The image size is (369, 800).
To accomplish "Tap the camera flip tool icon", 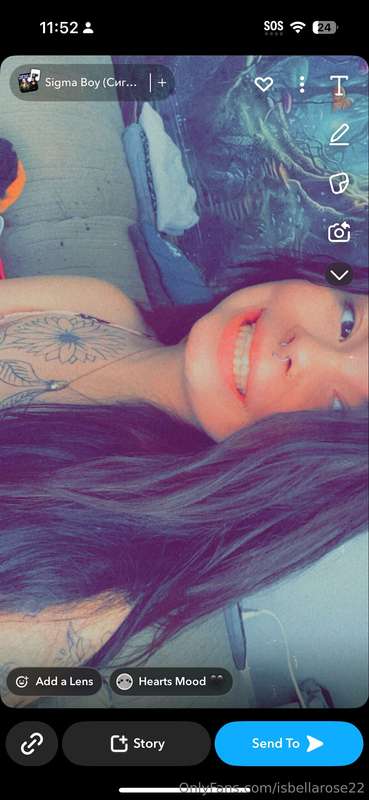I will 339,232.
